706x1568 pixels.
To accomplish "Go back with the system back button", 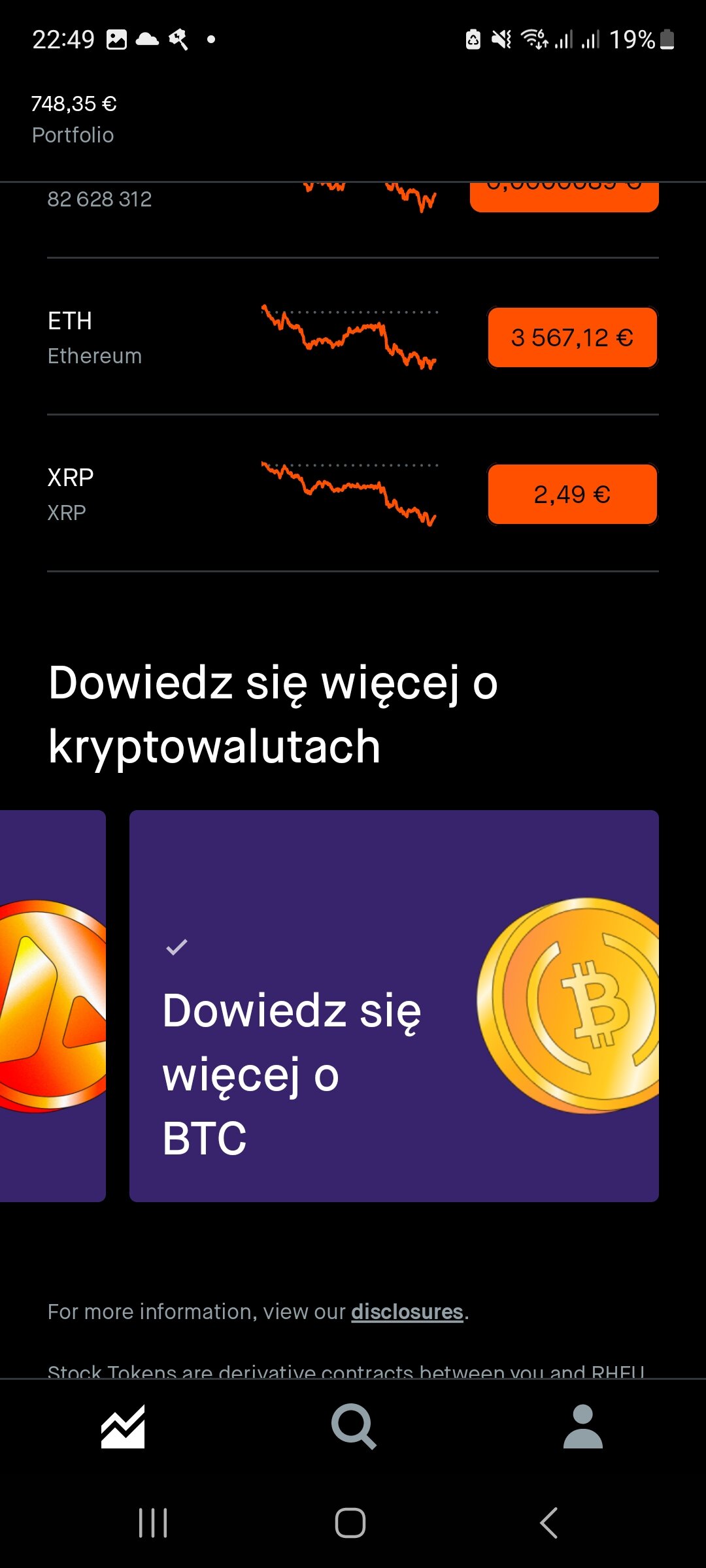I will pos(549,1523).
